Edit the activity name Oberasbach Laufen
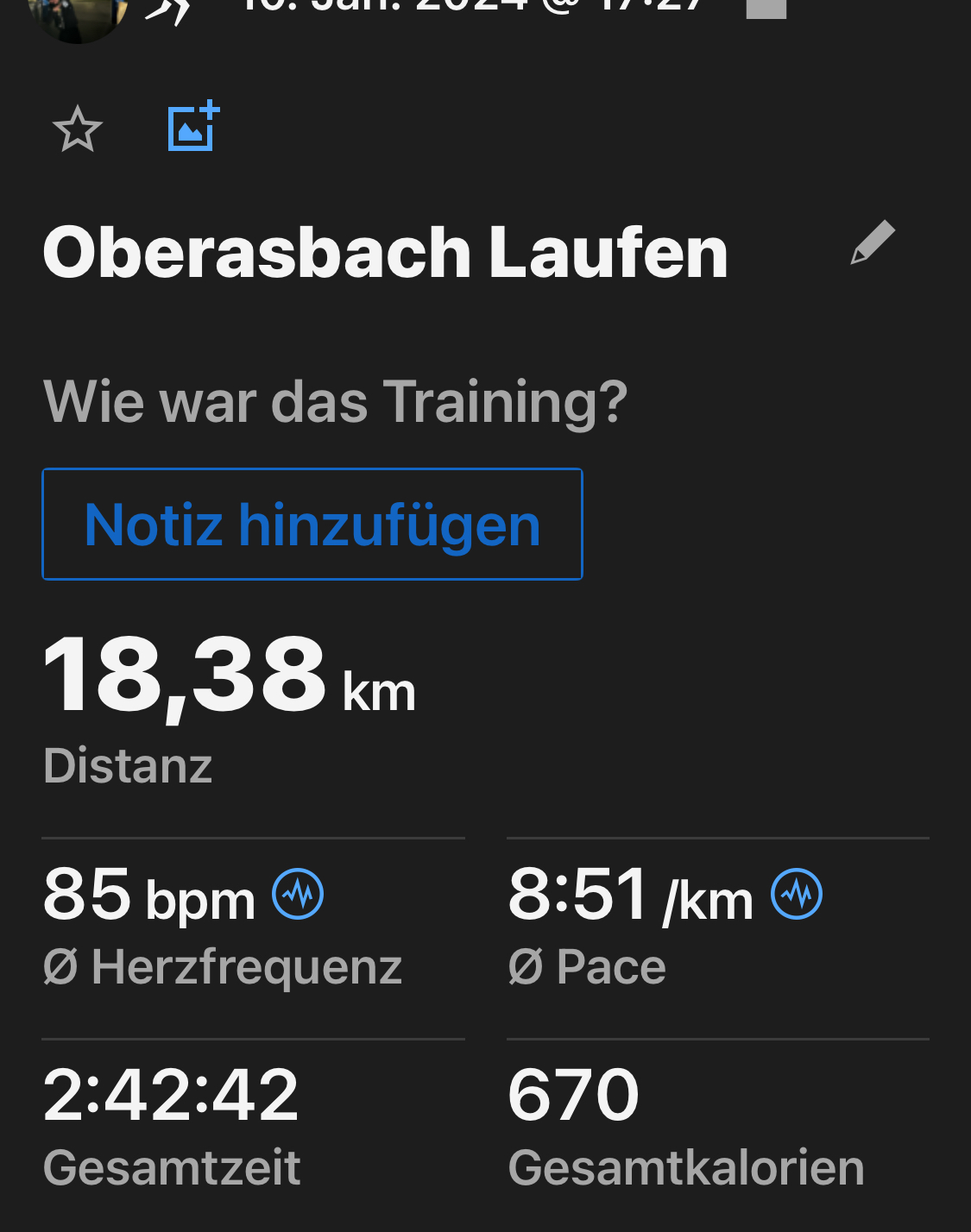The height and width of the screenshot is (1232, 971). pos(873,242)
